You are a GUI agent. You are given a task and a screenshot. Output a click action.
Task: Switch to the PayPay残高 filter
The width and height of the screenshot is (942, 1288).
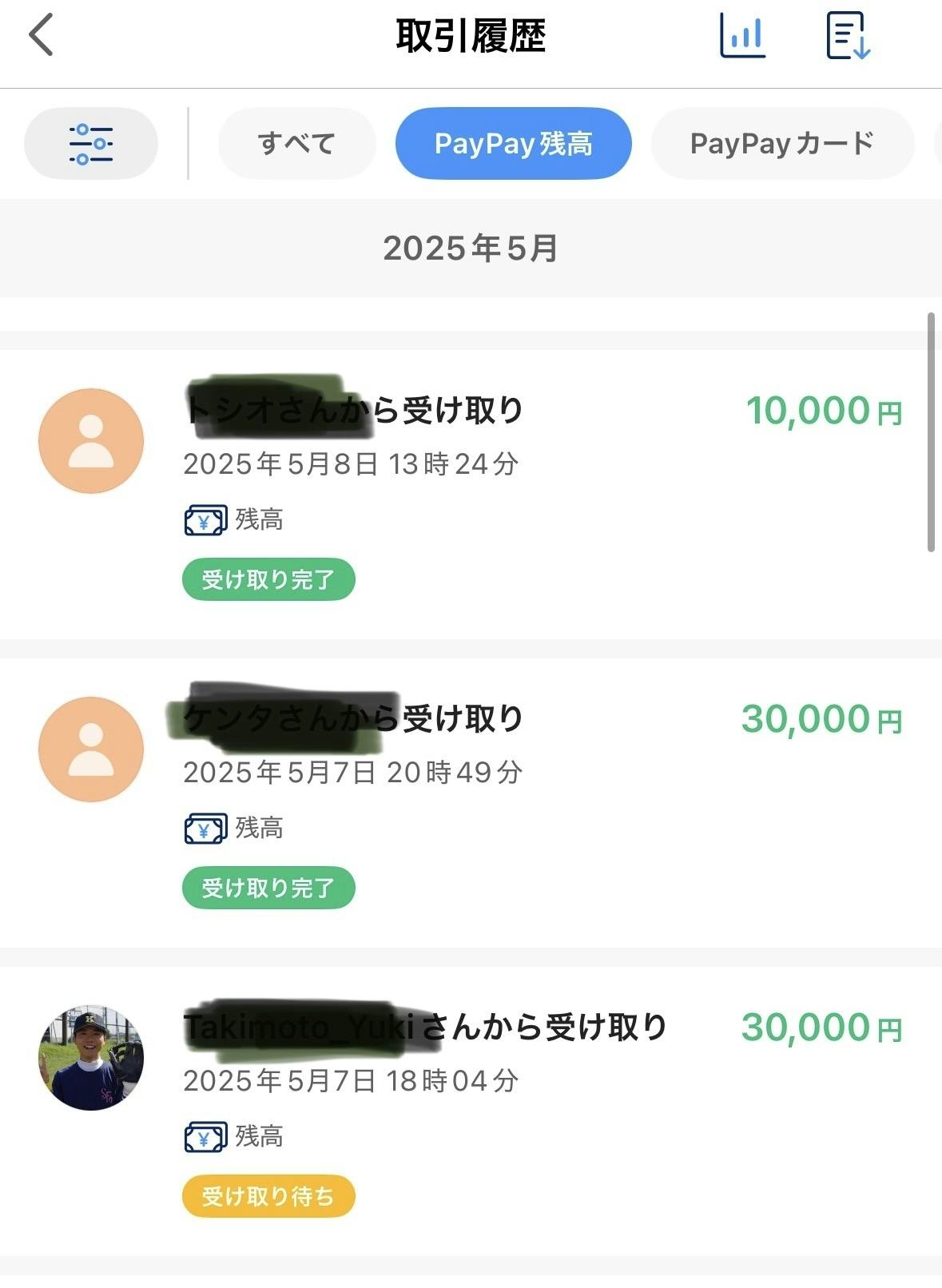[x=513, y=144]
